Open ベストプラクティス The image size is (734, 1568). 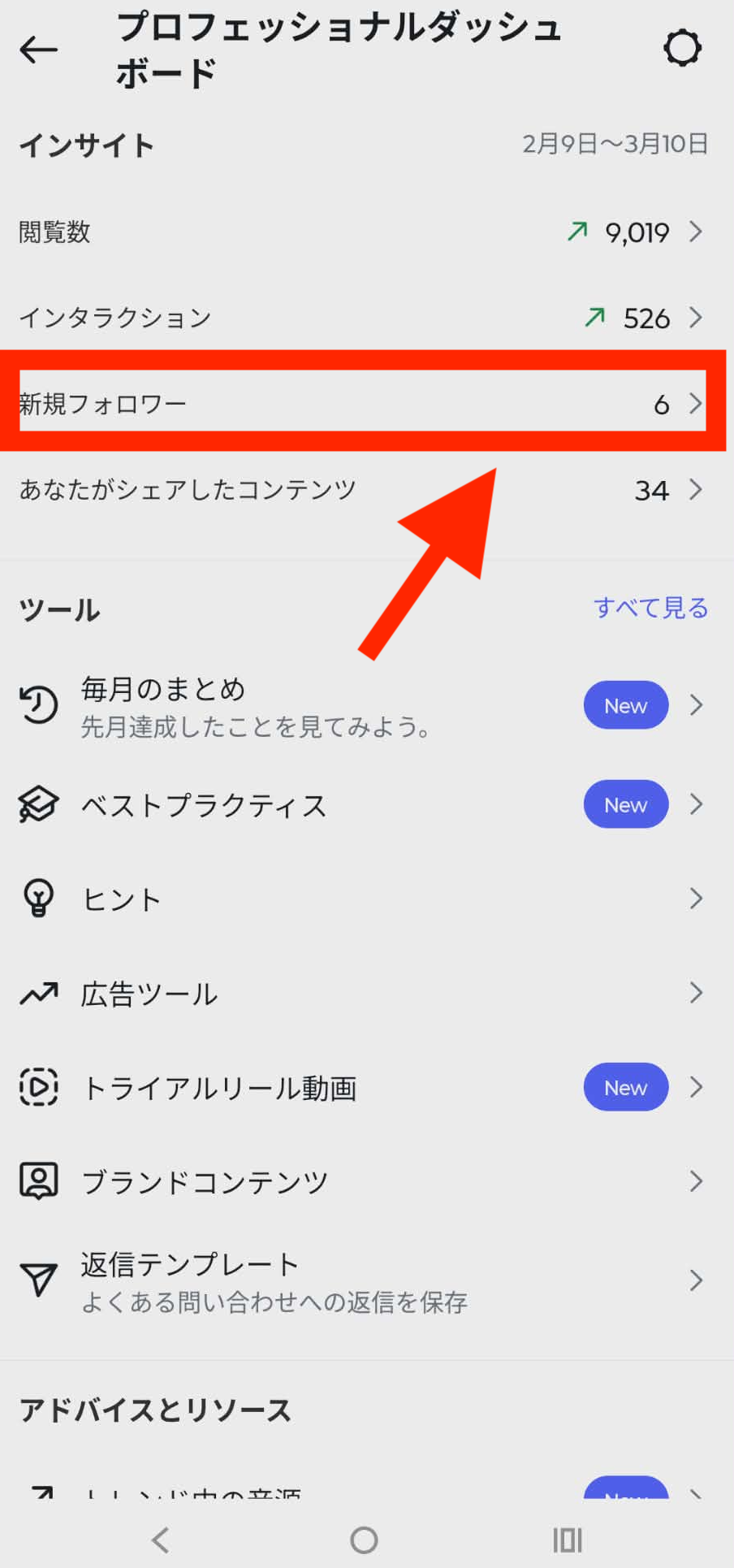365,805
